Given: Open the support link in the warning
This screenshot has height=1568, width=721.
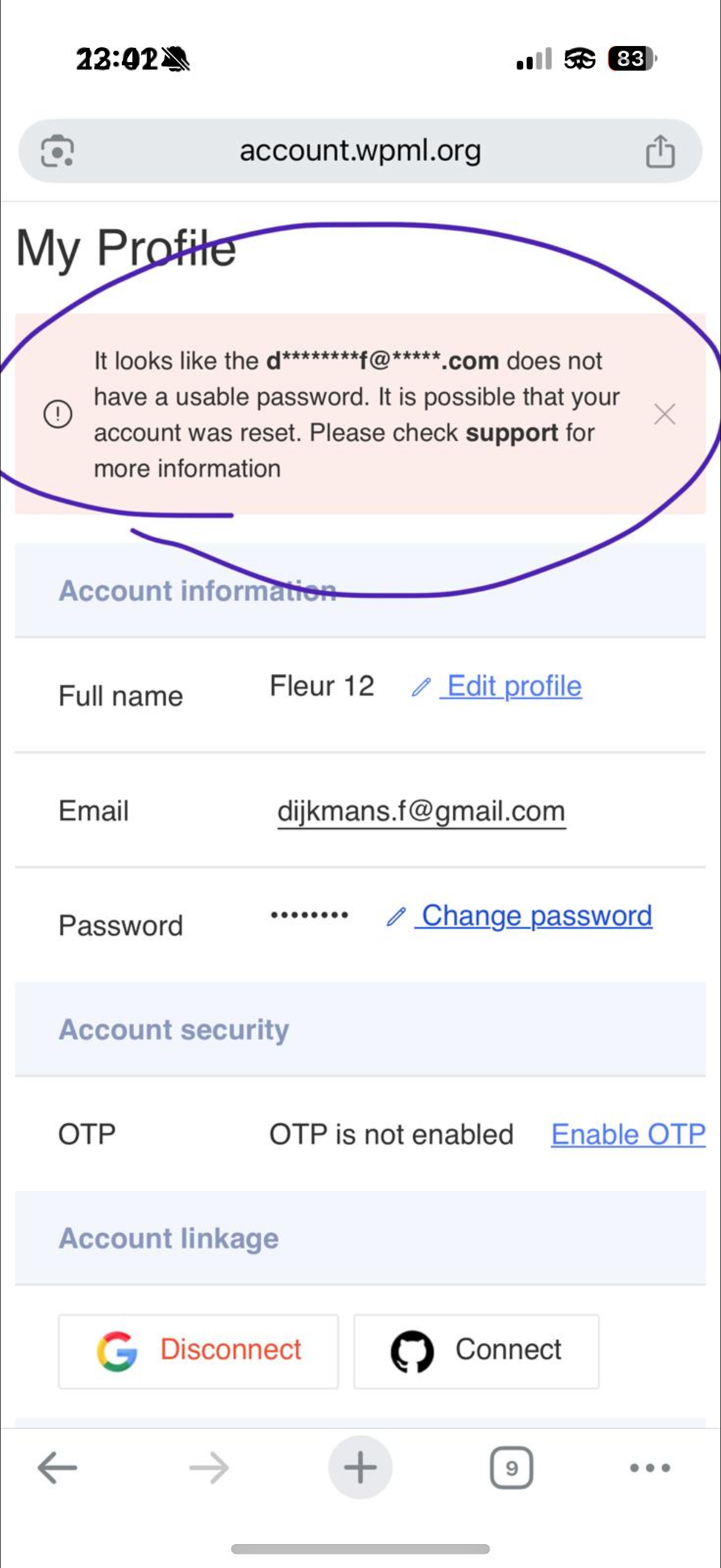Looking at the screenshot, I should click(511, 433).
